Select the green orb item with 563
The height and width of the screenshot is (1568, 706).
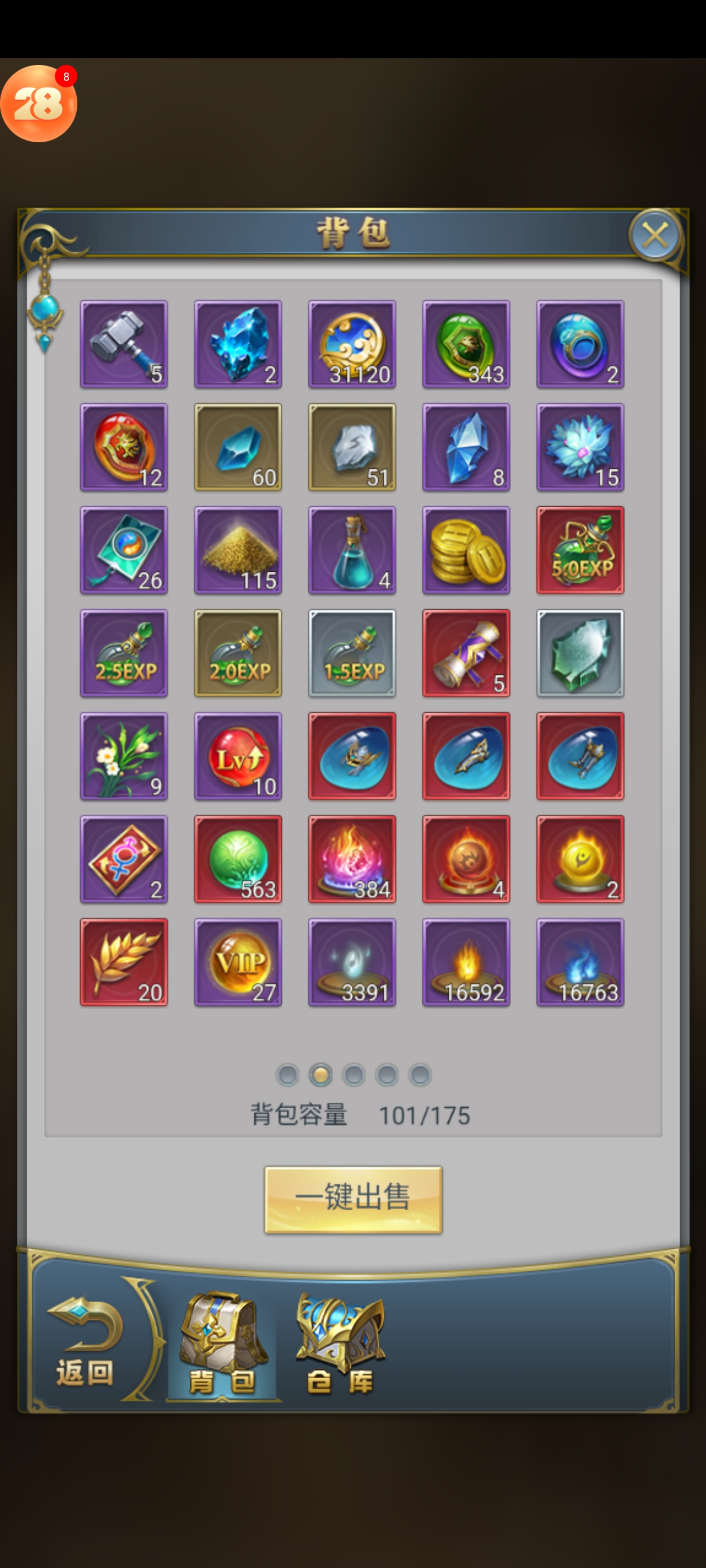pos(238,859)
